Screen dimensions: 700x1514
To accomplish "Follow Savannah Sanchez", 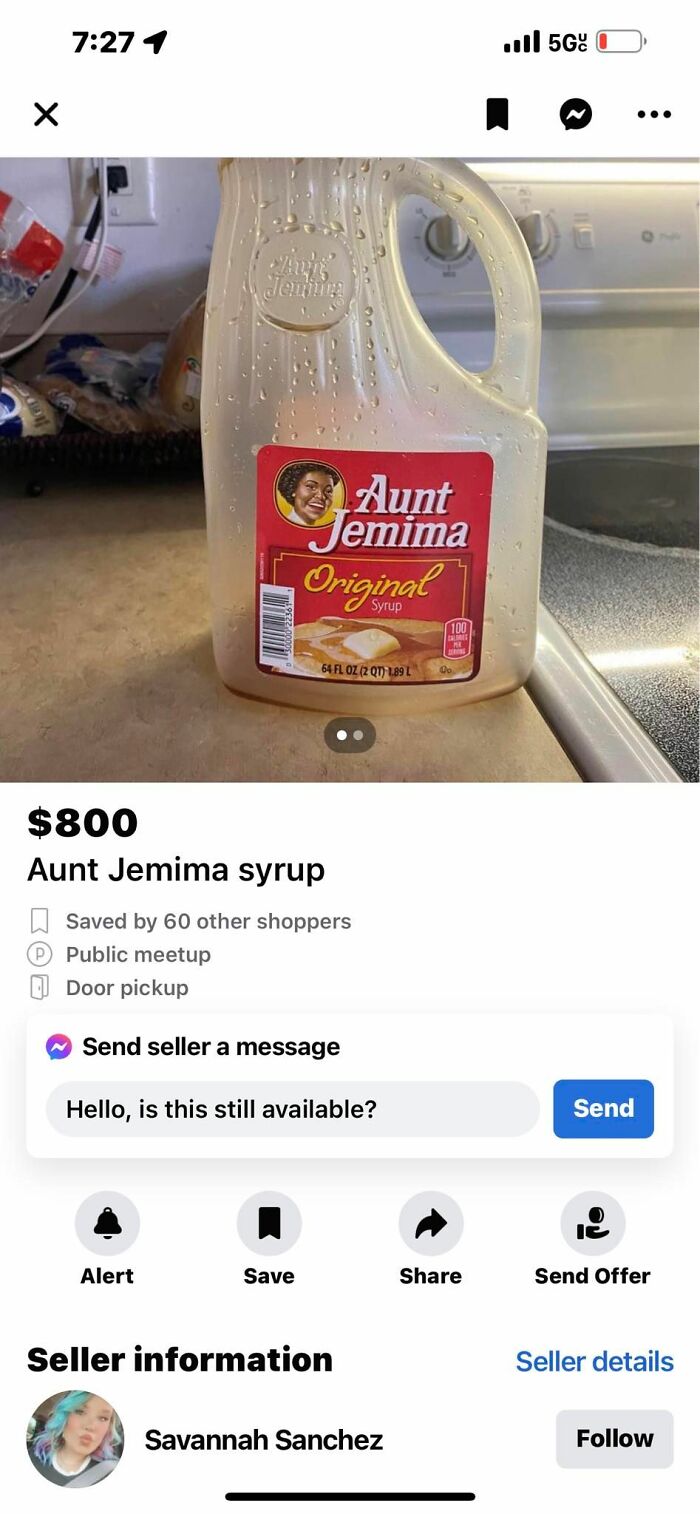I will 614,1438.
